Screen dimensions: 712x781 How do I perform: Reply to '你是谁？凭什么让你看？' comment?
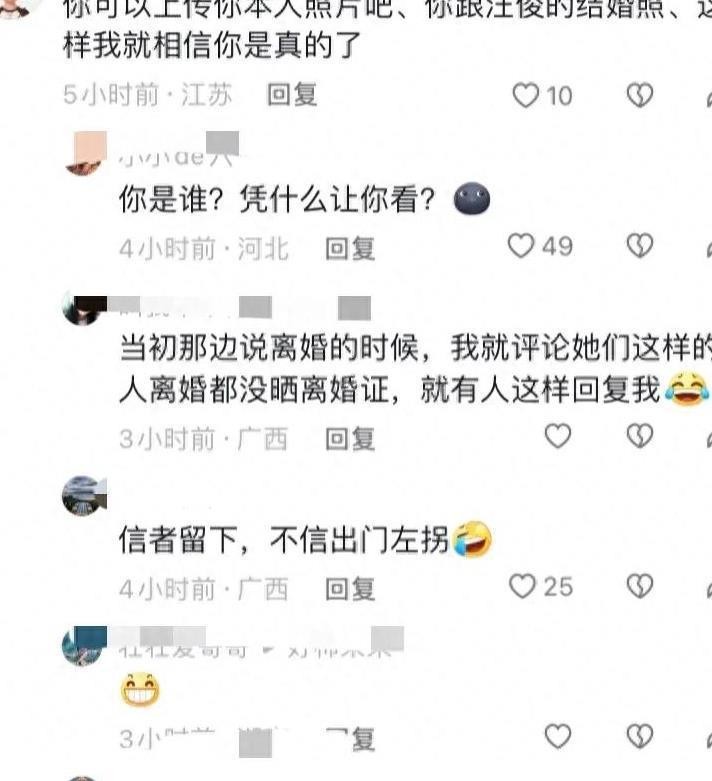(x=350, y=247)
